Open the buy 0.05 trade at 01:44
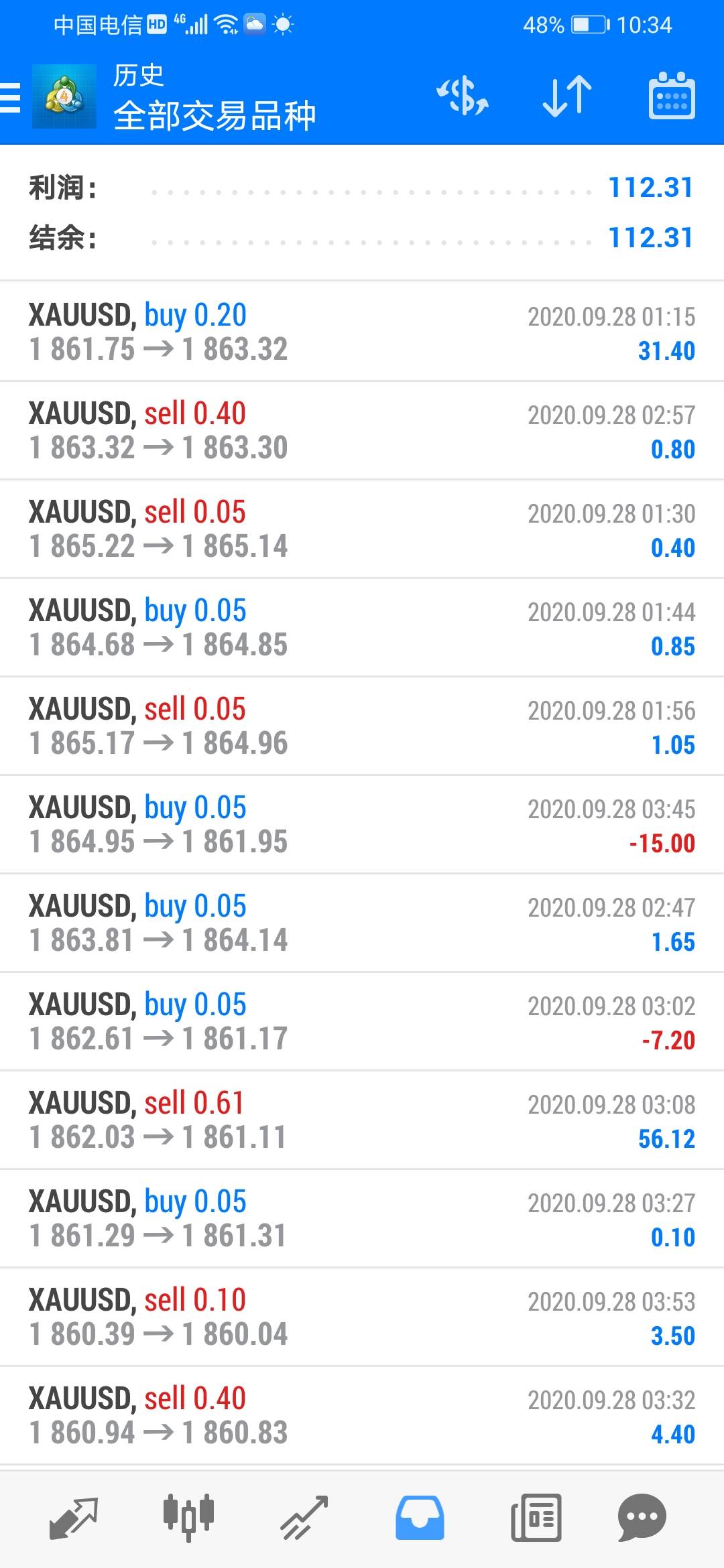 point(362,627)
